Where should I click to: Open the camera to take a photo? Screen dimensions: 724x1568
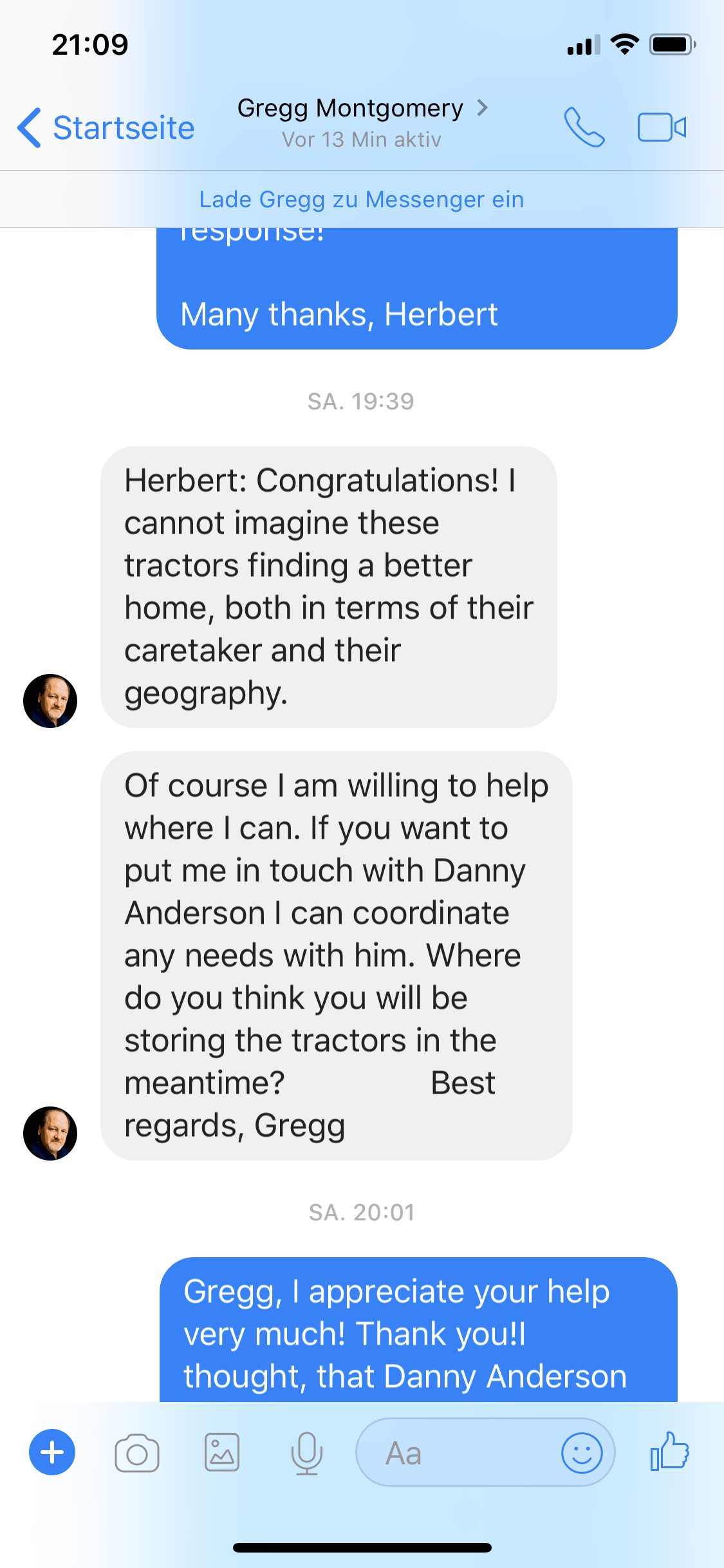[x=137, y=1453]
